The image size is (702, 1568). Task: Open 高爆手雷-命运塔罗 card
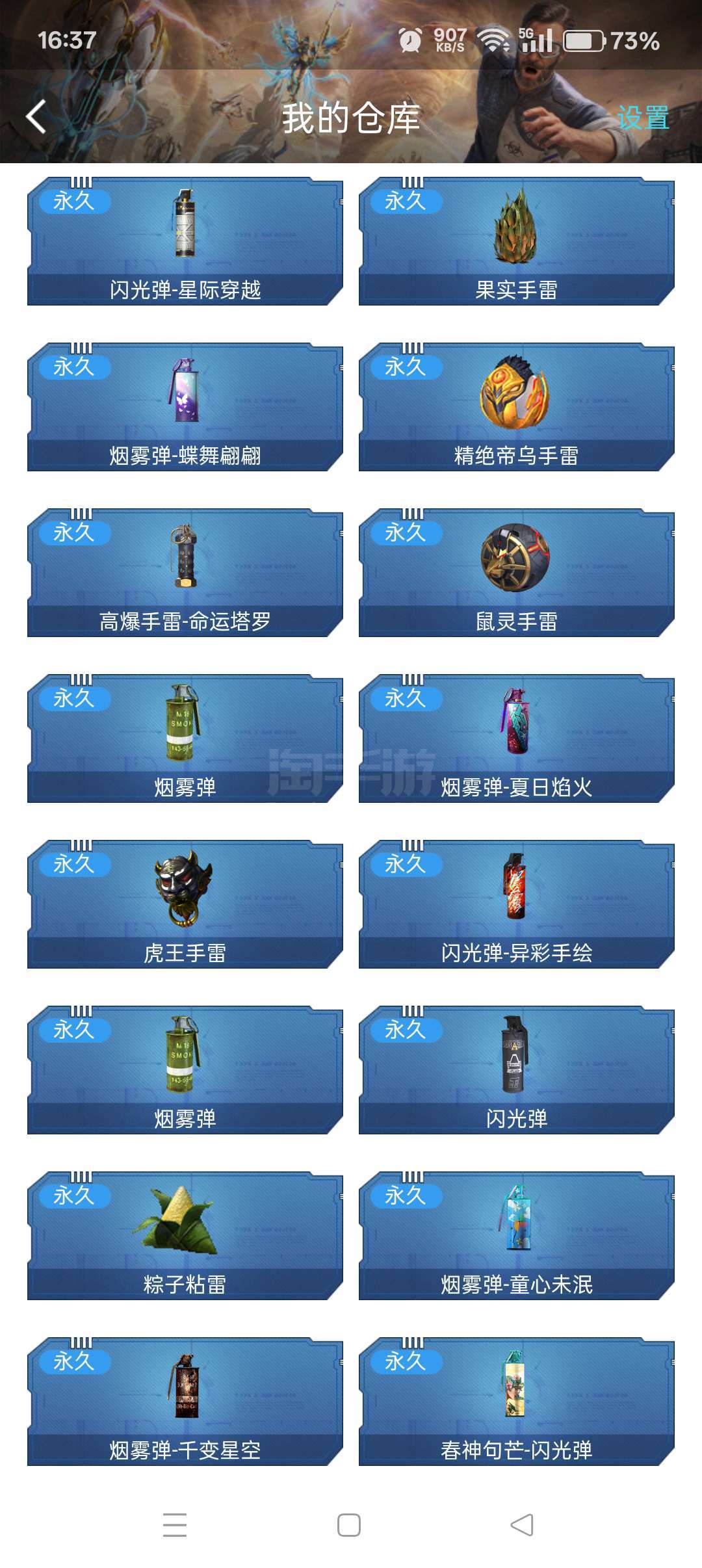coord(185,573)
